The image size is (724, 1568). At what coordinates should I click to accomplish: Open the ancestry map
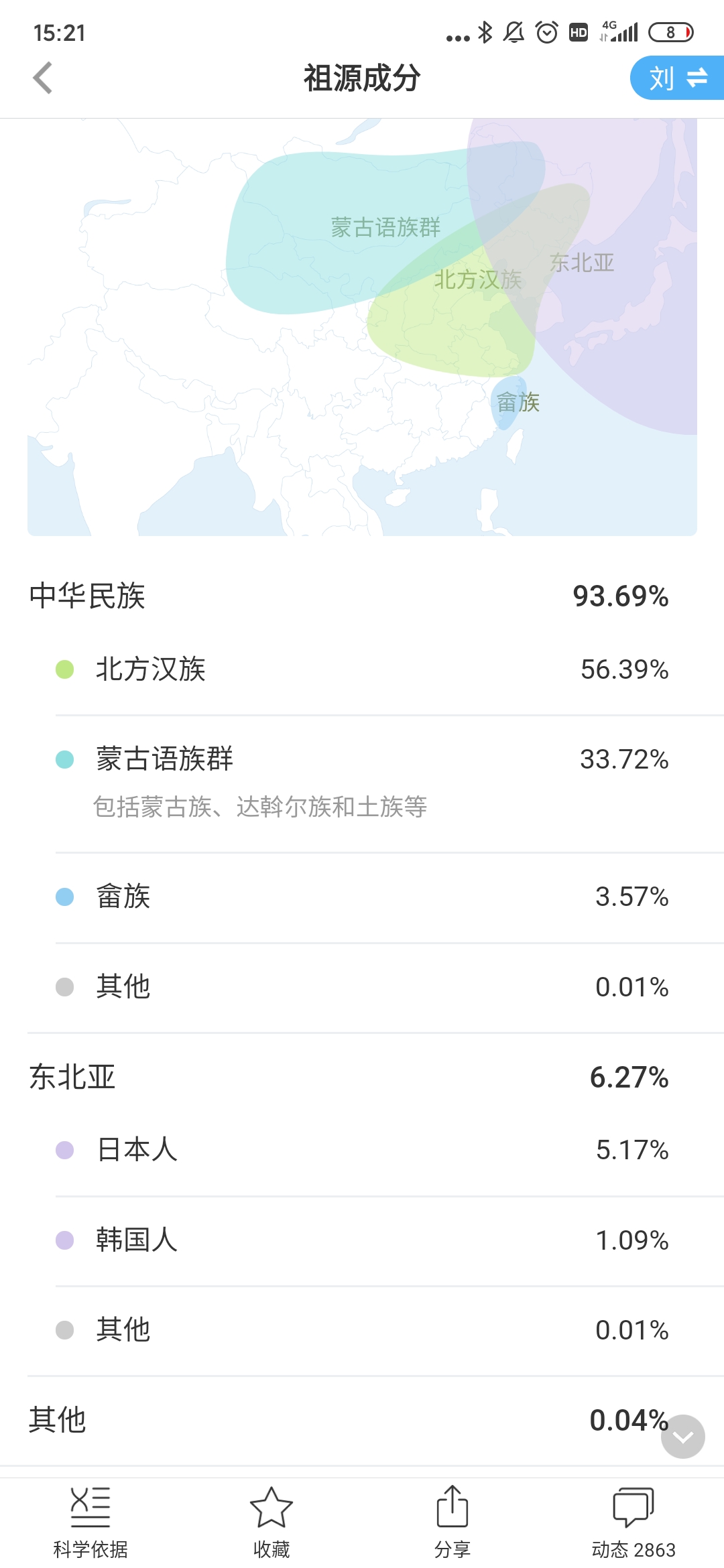[x=362, y=327]
